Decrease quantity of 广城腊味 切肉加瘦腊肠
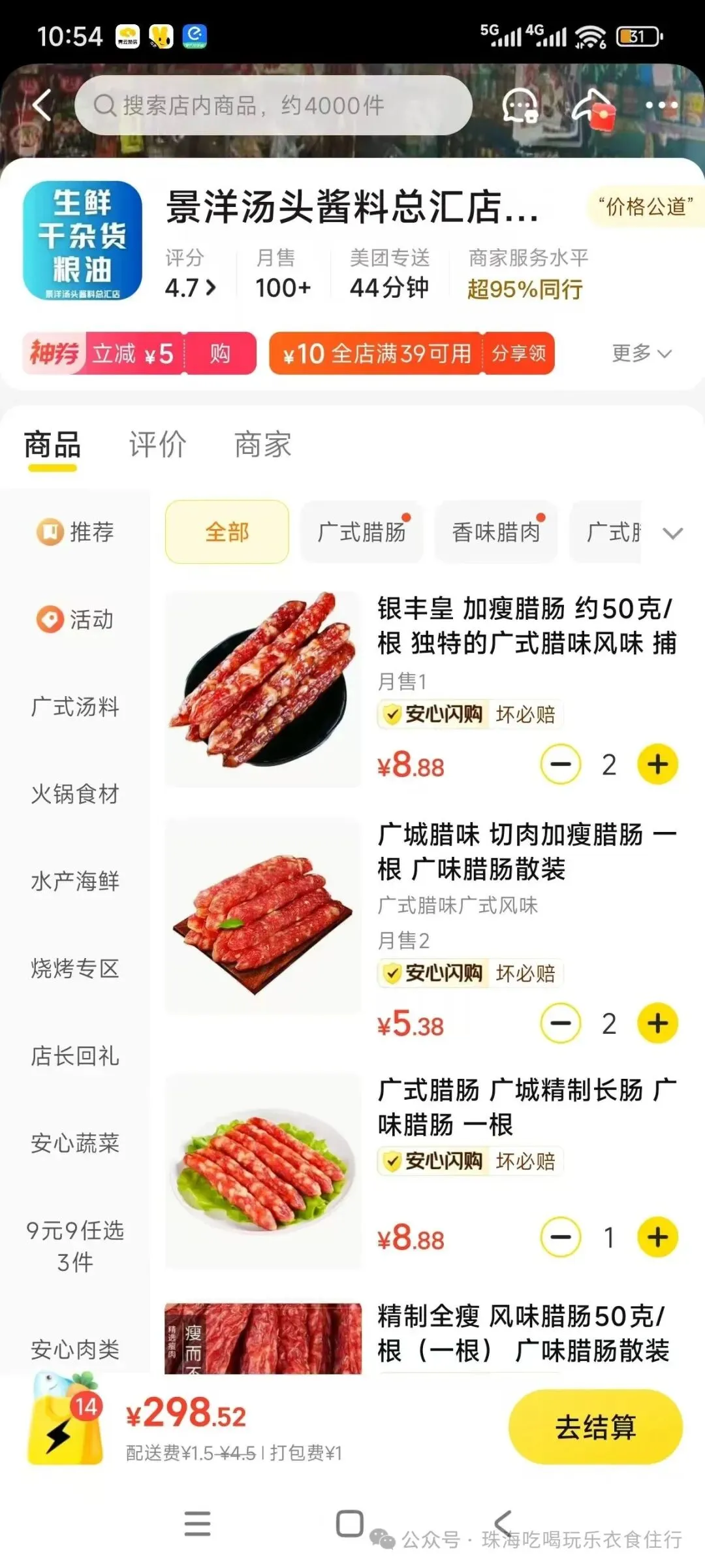705x1568 pixels. (561, 1023)
